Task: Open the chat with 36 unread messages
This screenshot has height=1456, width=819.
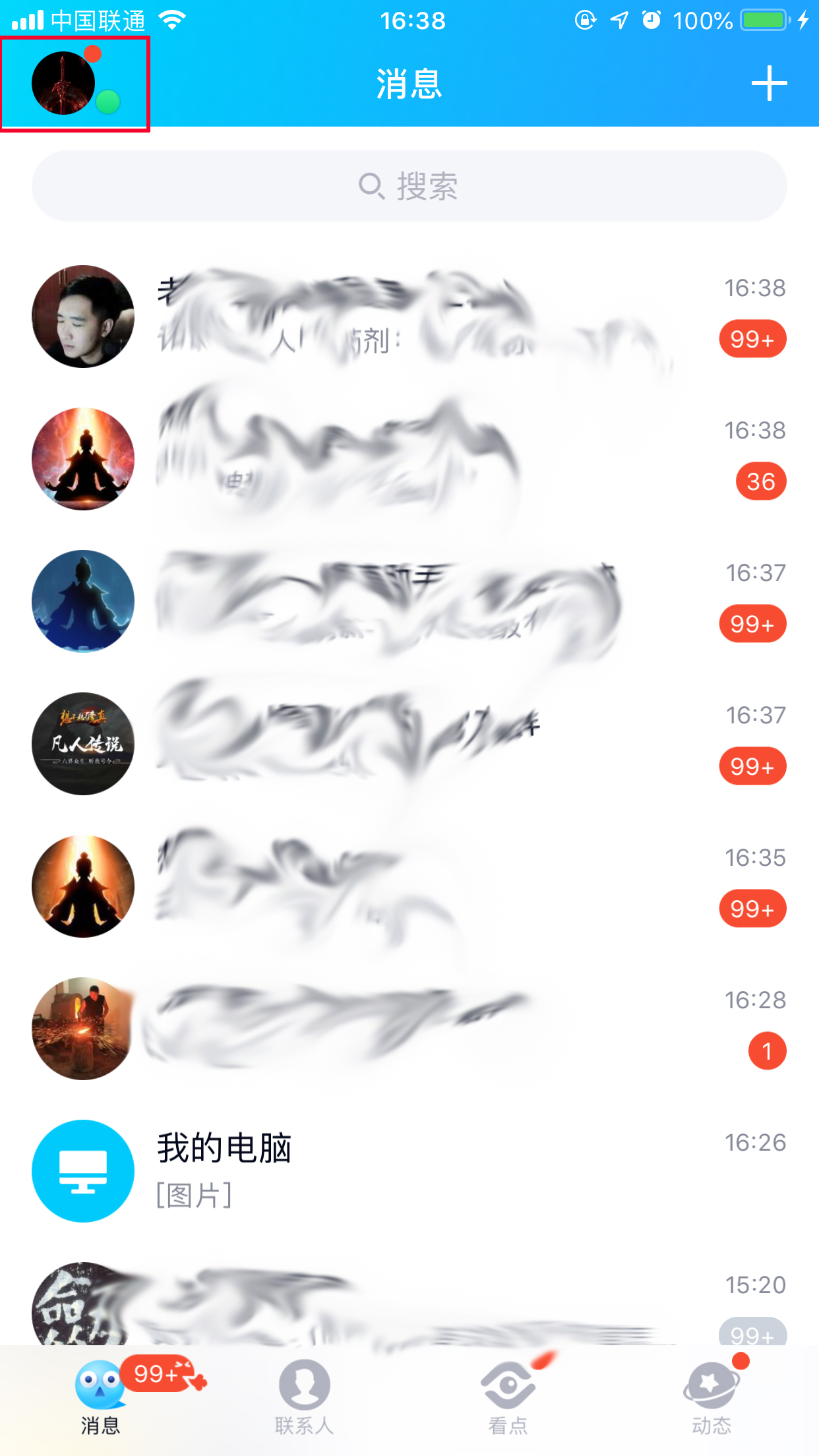Action: (409, 459)
